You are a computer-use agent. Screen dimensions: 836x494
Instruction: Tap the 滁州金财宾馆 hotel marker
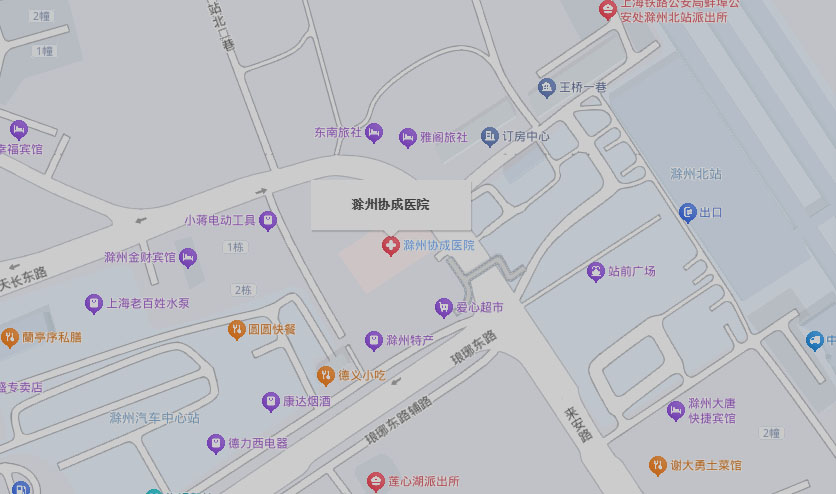pyautogui.click(x=188, y=257)
